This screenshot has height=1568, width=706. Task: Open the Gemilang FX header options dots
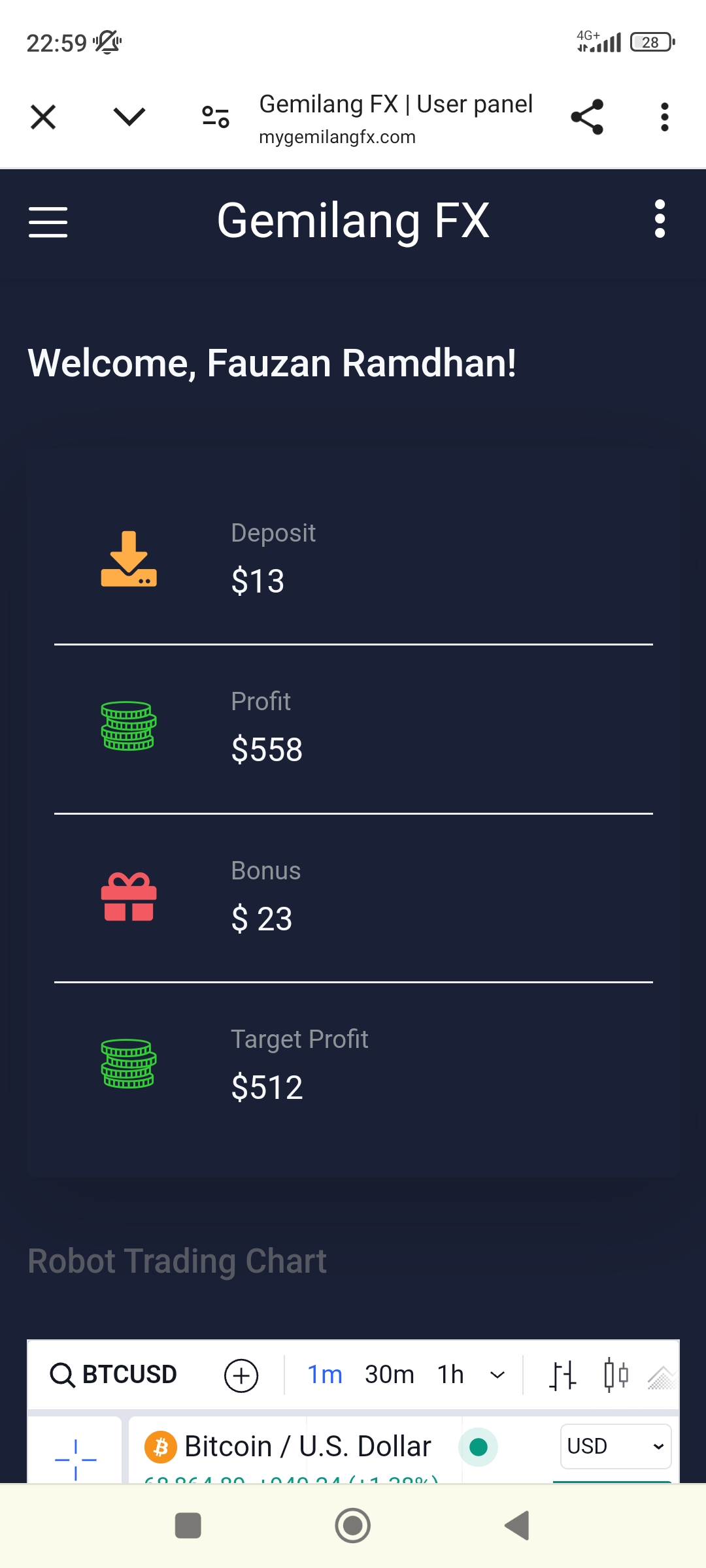pos(660,219)
